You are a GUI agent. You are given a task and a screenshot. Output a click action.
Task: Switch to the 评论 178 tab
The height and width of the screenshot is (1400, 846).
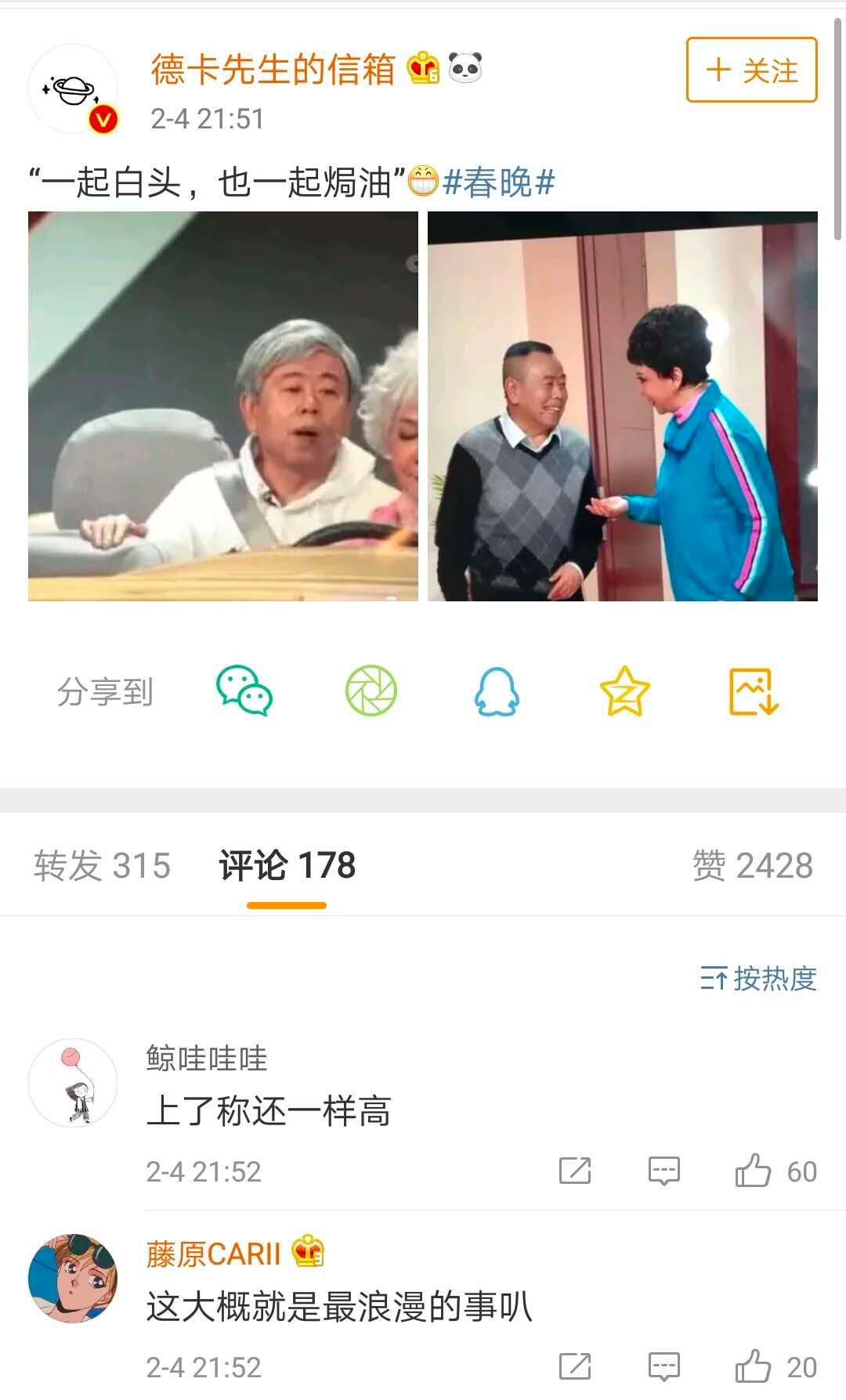pyautogui.click(x=287, y=866)
